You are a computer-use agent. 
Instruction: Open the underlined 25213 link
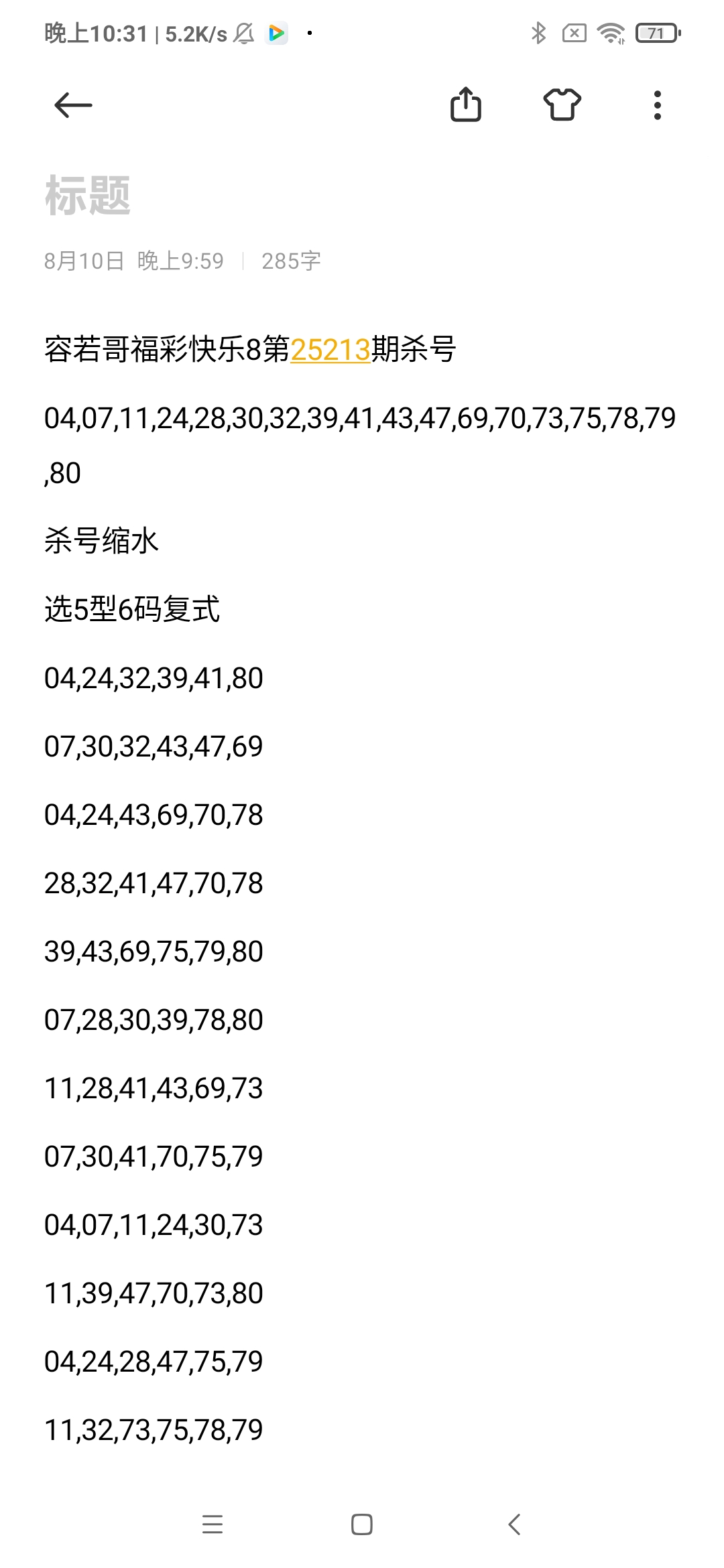tap(330, 349)
